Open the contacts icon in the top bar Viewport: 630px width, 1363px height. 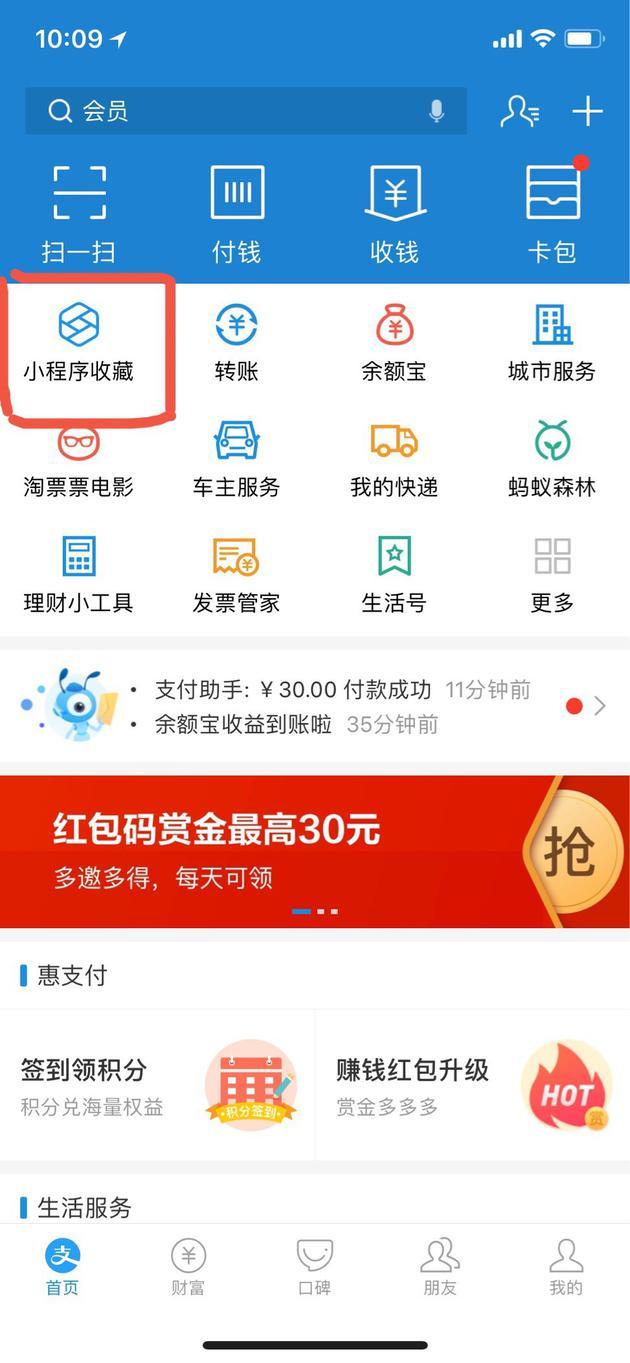tap(519, 111)
